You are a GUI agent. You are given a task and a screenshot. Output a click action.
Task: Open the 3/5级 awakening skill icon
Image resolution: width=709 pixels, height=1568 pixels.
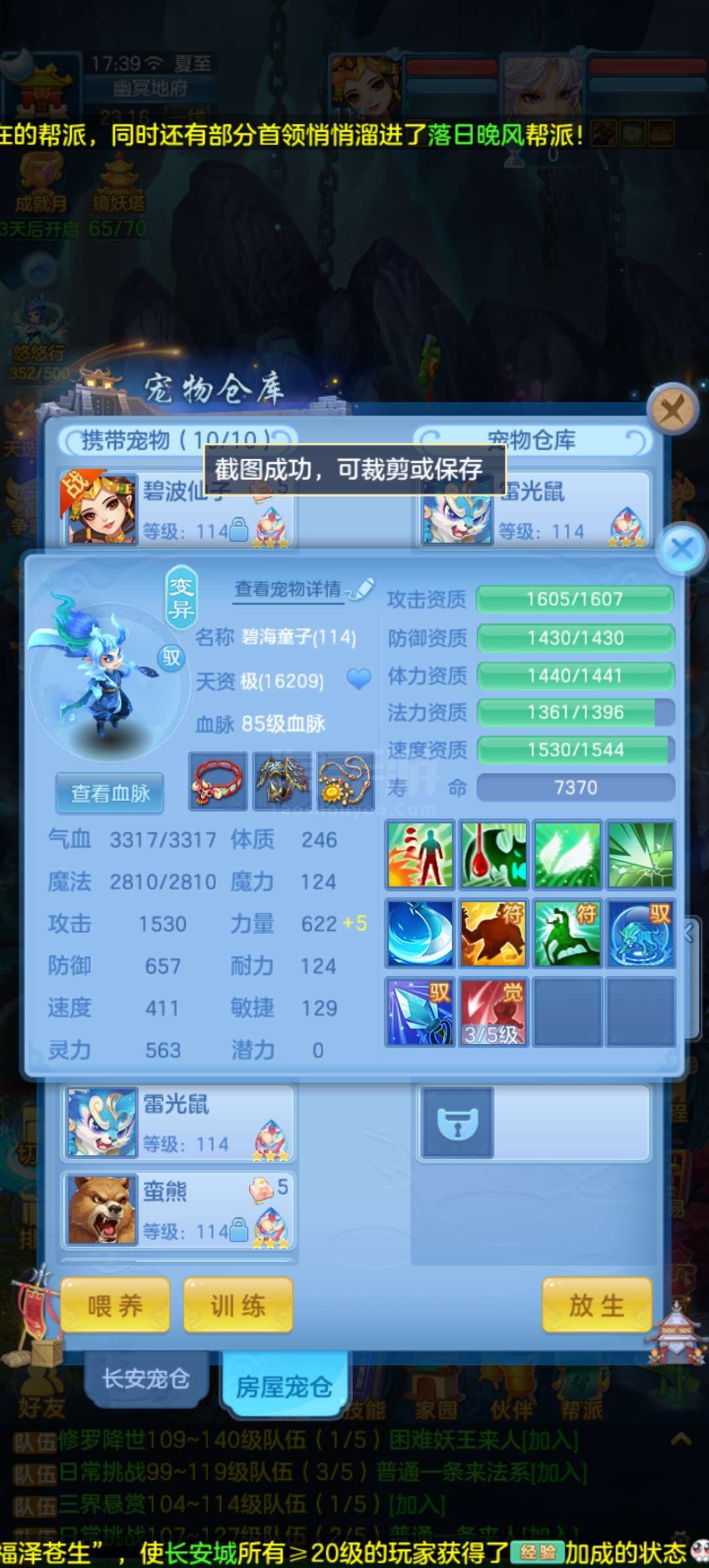[x=493, y=1011]
